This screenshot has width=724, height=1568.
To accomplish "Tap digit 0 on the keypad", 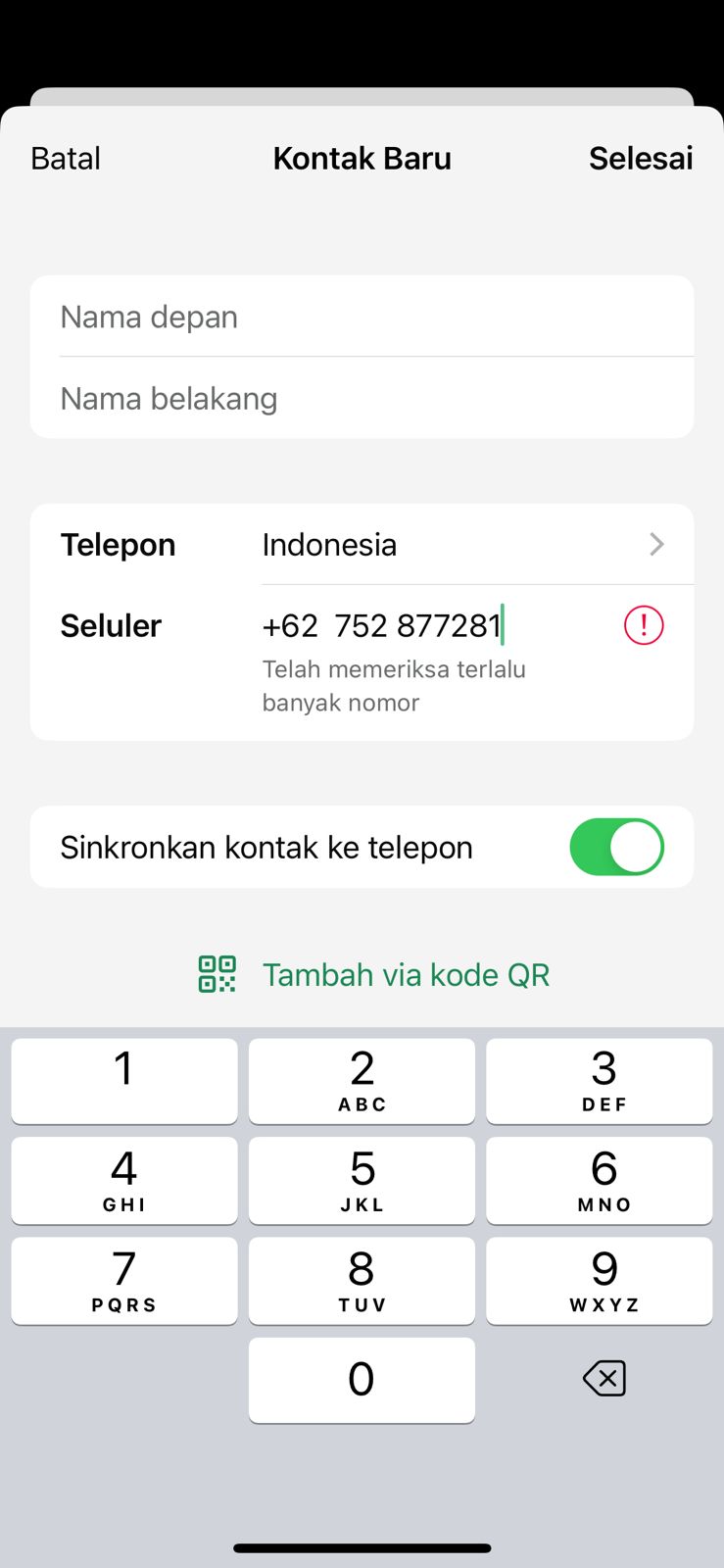I will tap(362, 1379).
